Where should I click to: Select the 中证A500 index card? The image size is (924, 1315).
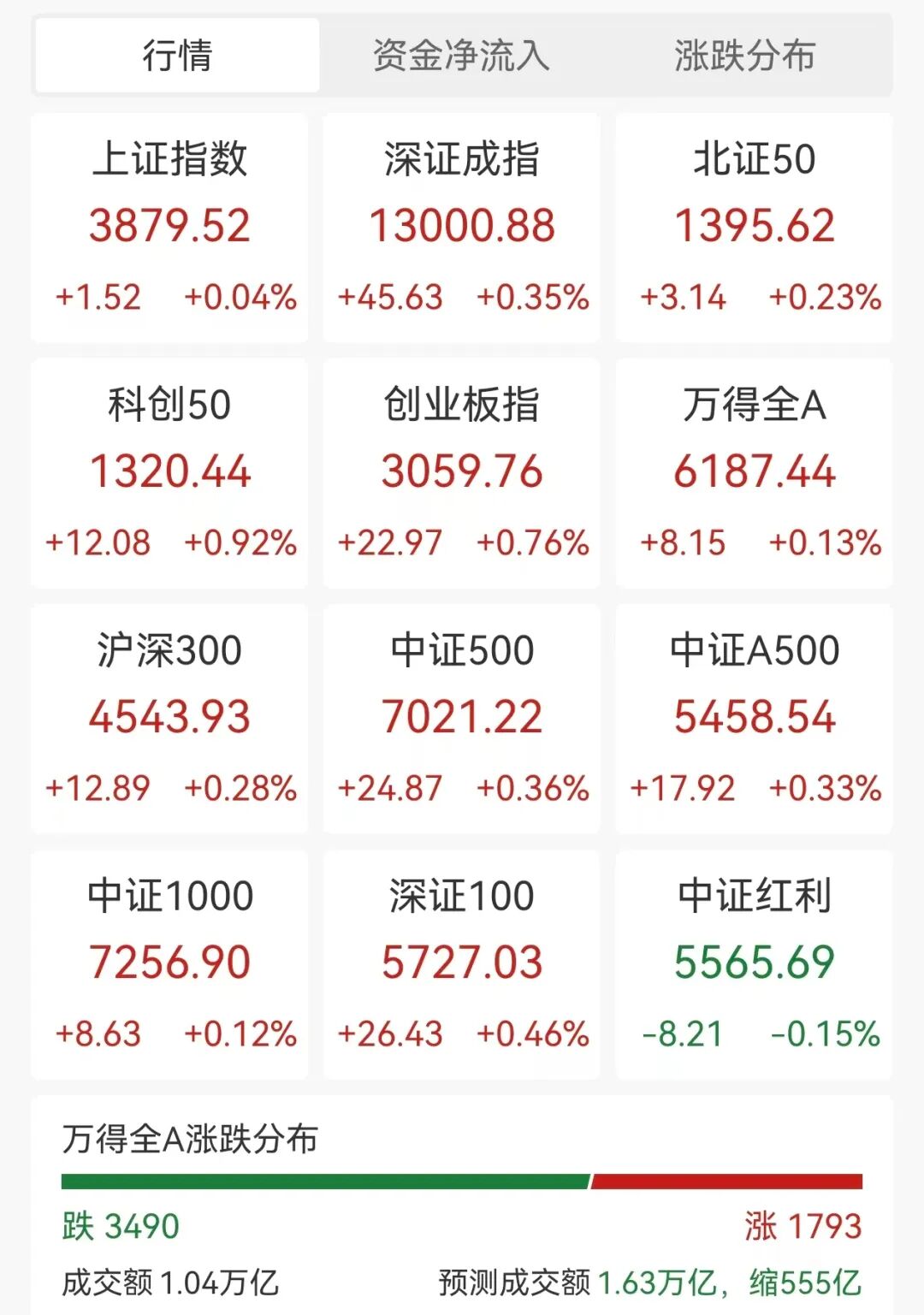coord(754,719)
